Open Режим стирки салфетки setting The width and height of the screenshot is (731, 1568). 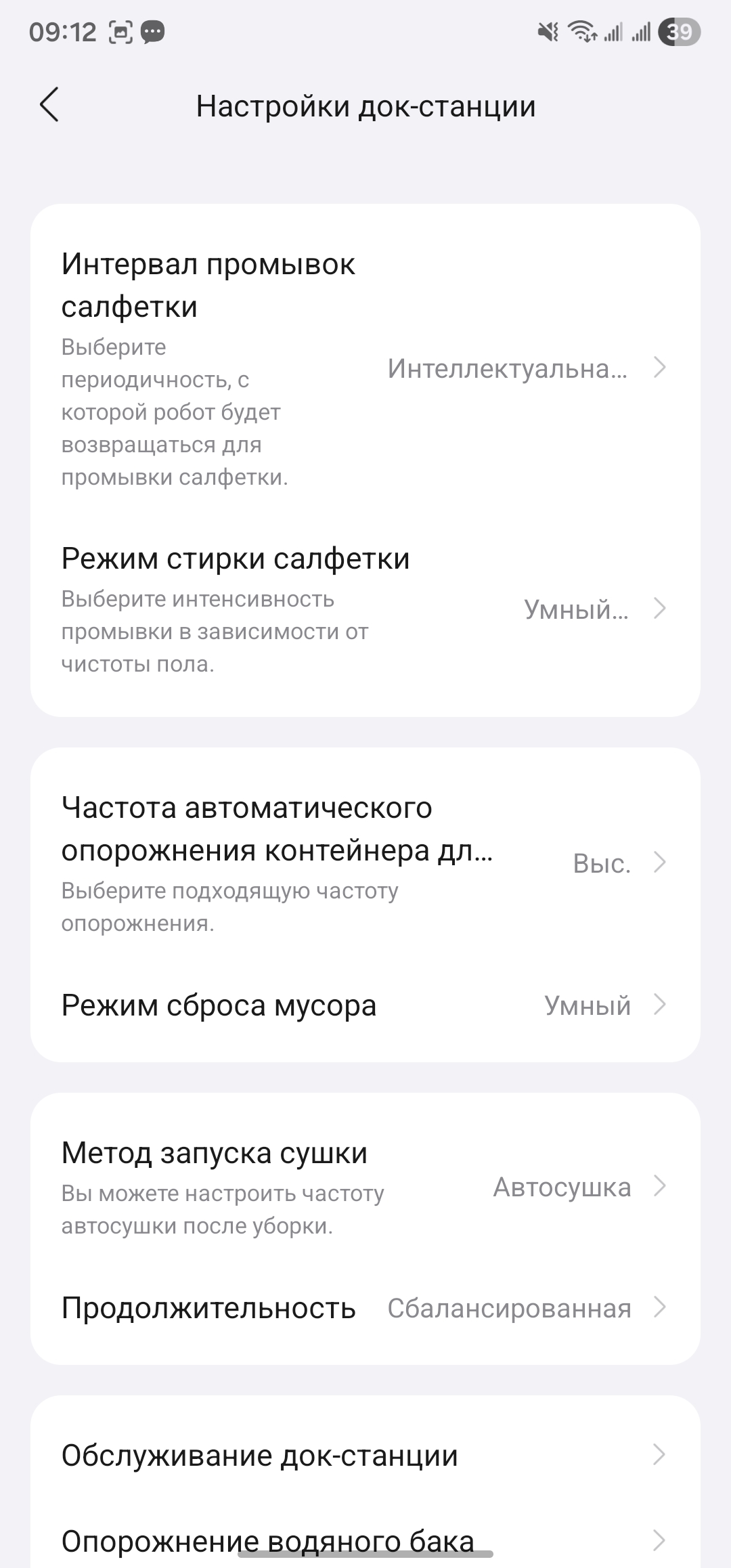coord(364,609)
